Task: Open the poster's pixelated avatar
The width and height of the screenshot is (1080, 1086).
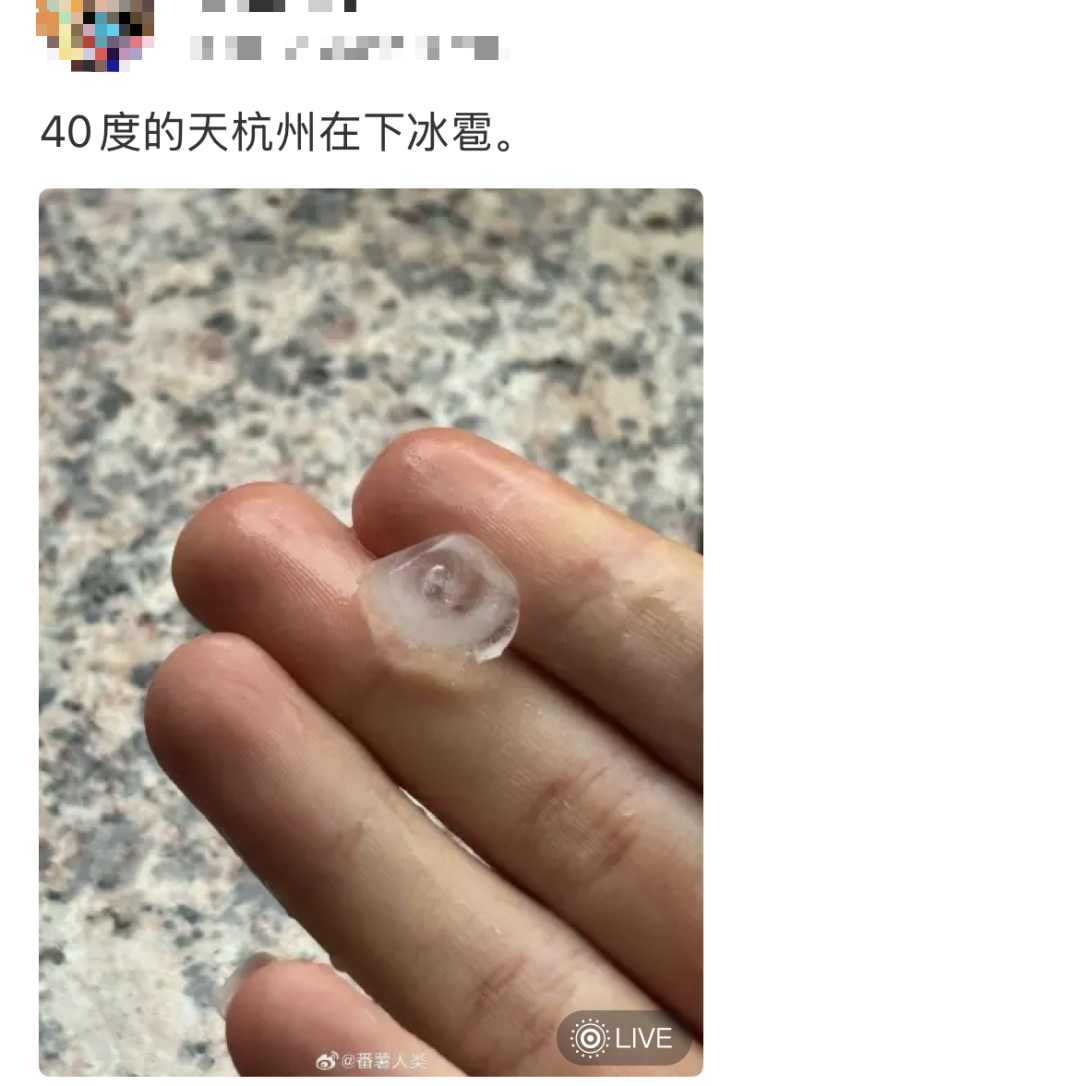Action: click(95, 33)
